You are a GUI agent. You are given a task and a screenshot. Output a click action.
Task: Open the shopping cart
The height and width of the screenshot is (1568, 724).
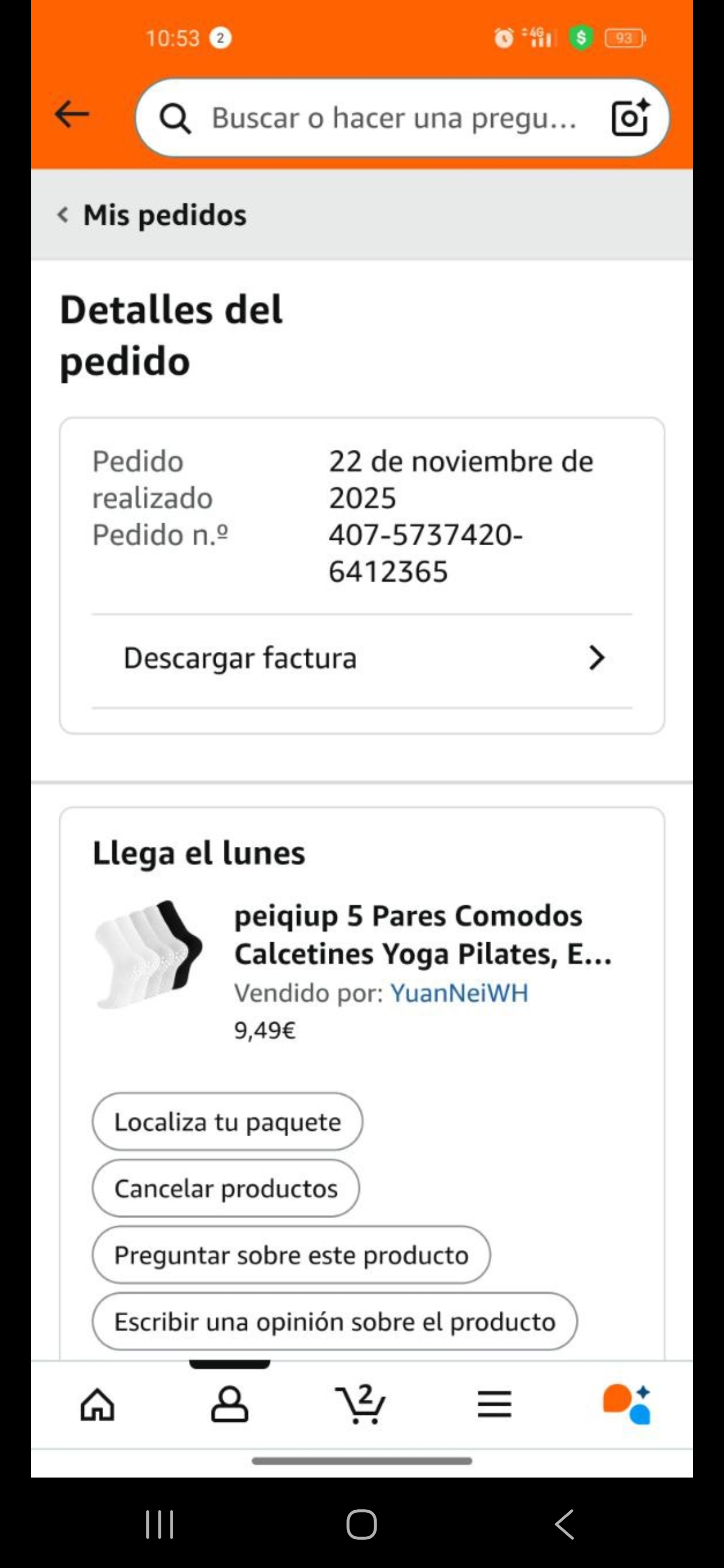[x=361, y=1404]
